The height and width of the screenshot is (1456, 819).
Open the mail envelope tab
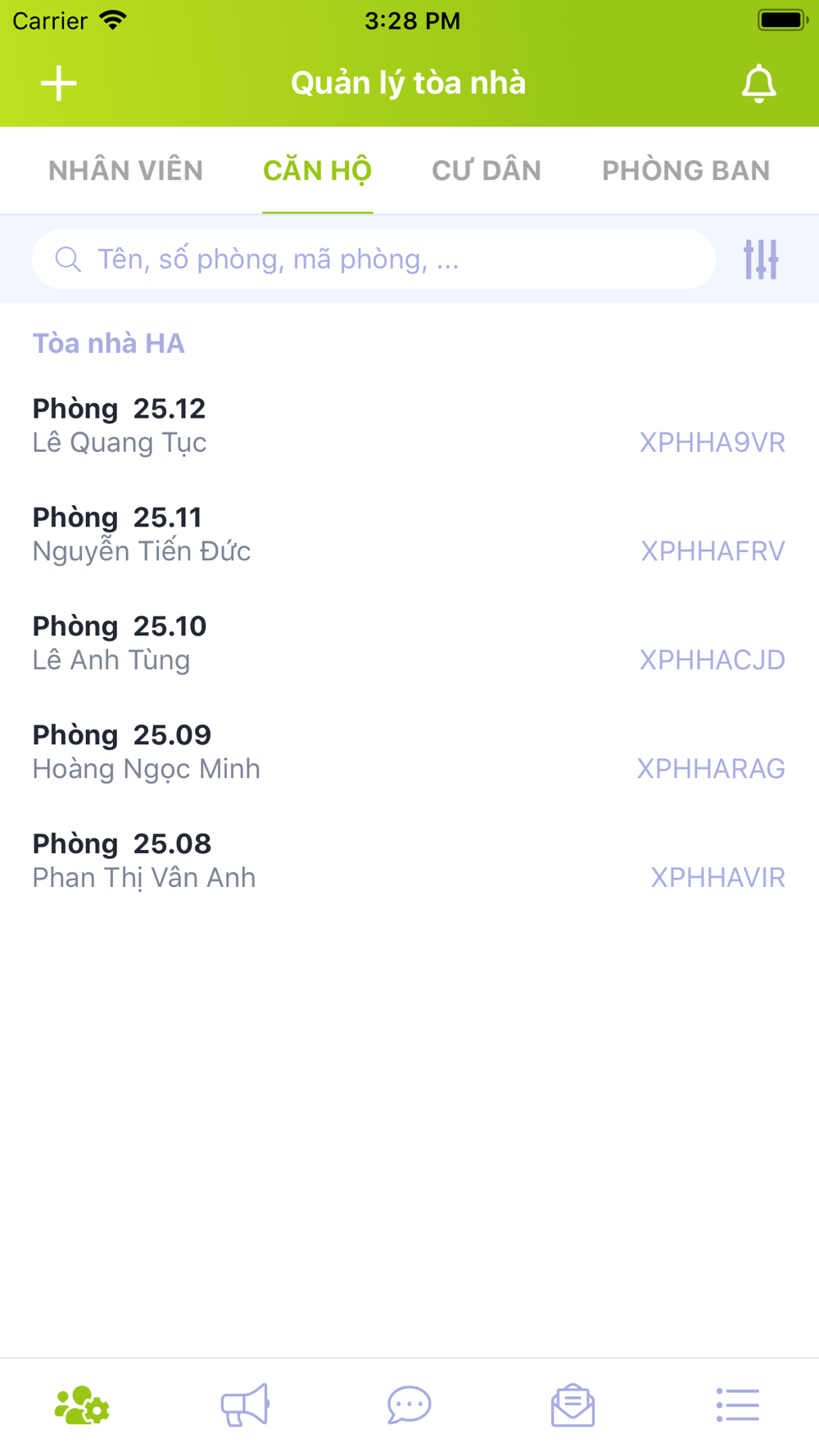(x=573, y=1405)
